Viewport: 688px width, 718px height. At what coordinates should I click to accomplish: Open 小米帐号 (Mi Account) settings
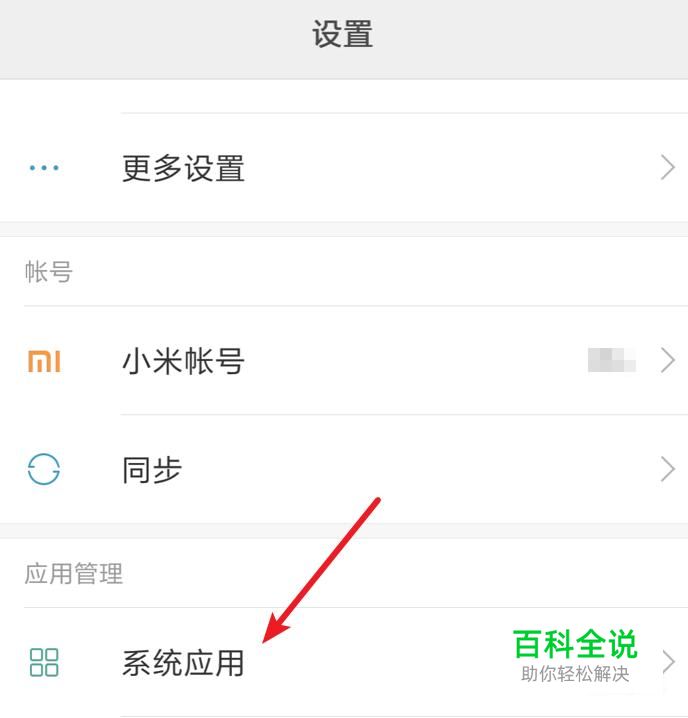pyautogui.click(x=184, y=361)
